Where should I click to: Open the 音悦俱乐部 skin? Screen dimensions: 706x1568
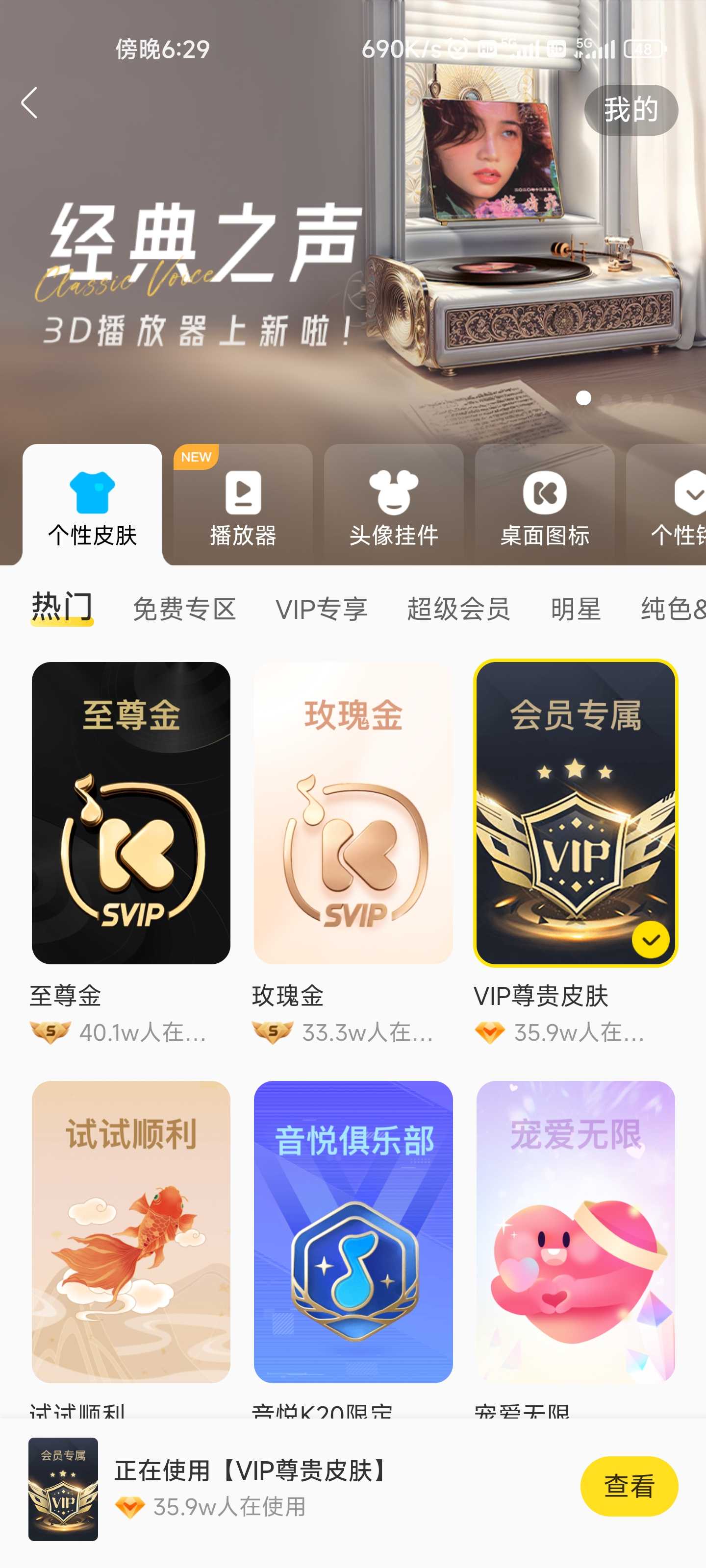pos(353,1231)
